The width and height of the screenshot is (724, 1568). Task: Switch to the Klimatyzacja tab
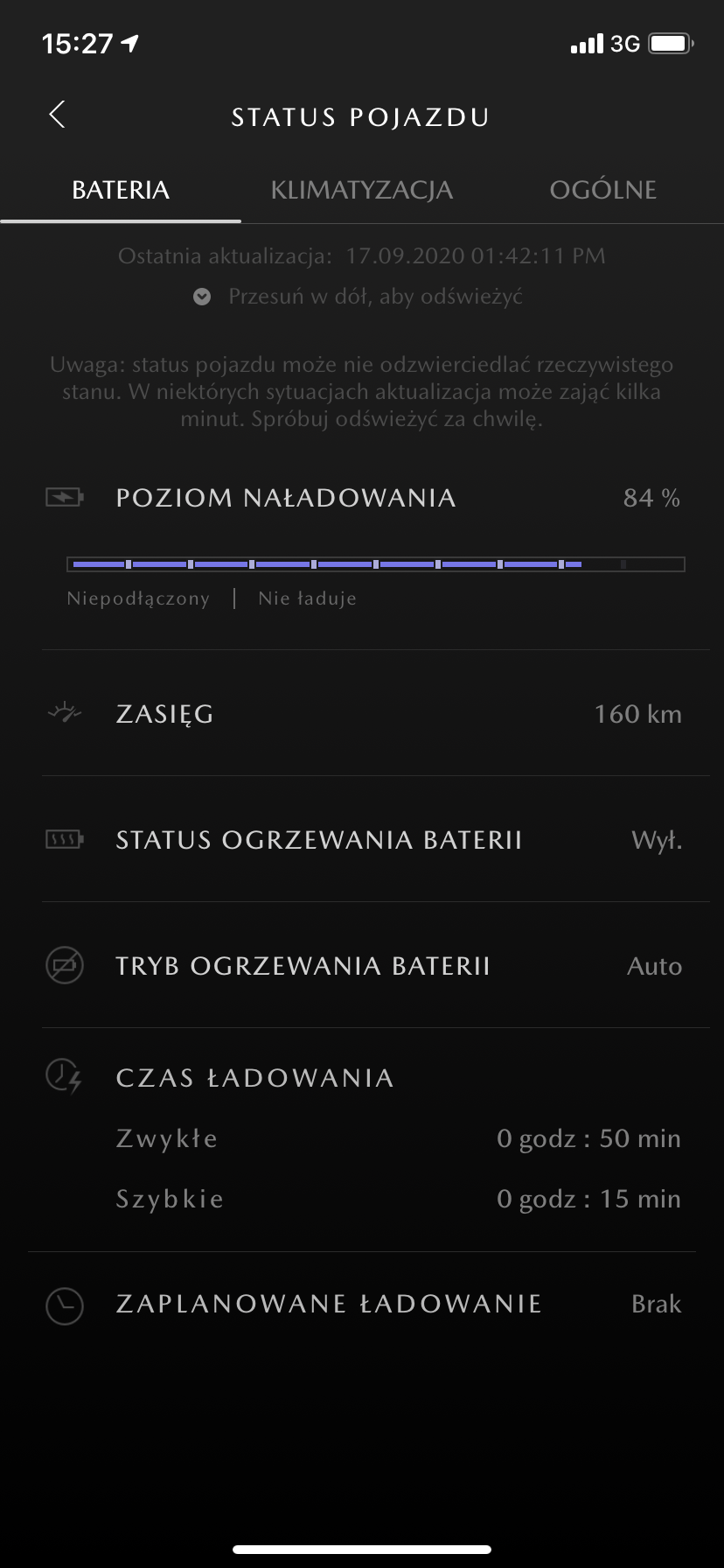[x=362, y=190]
